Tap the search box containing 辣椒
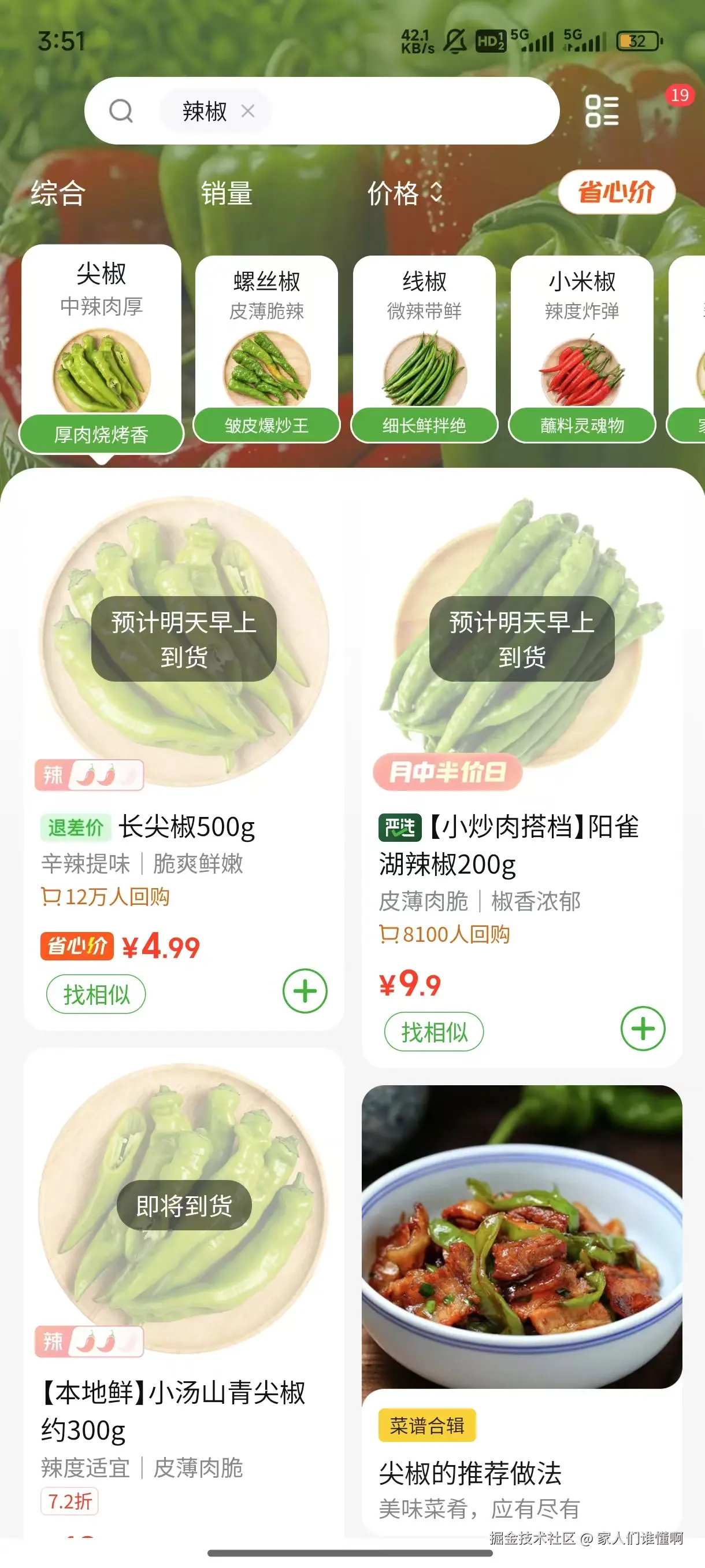 (389, 111)
